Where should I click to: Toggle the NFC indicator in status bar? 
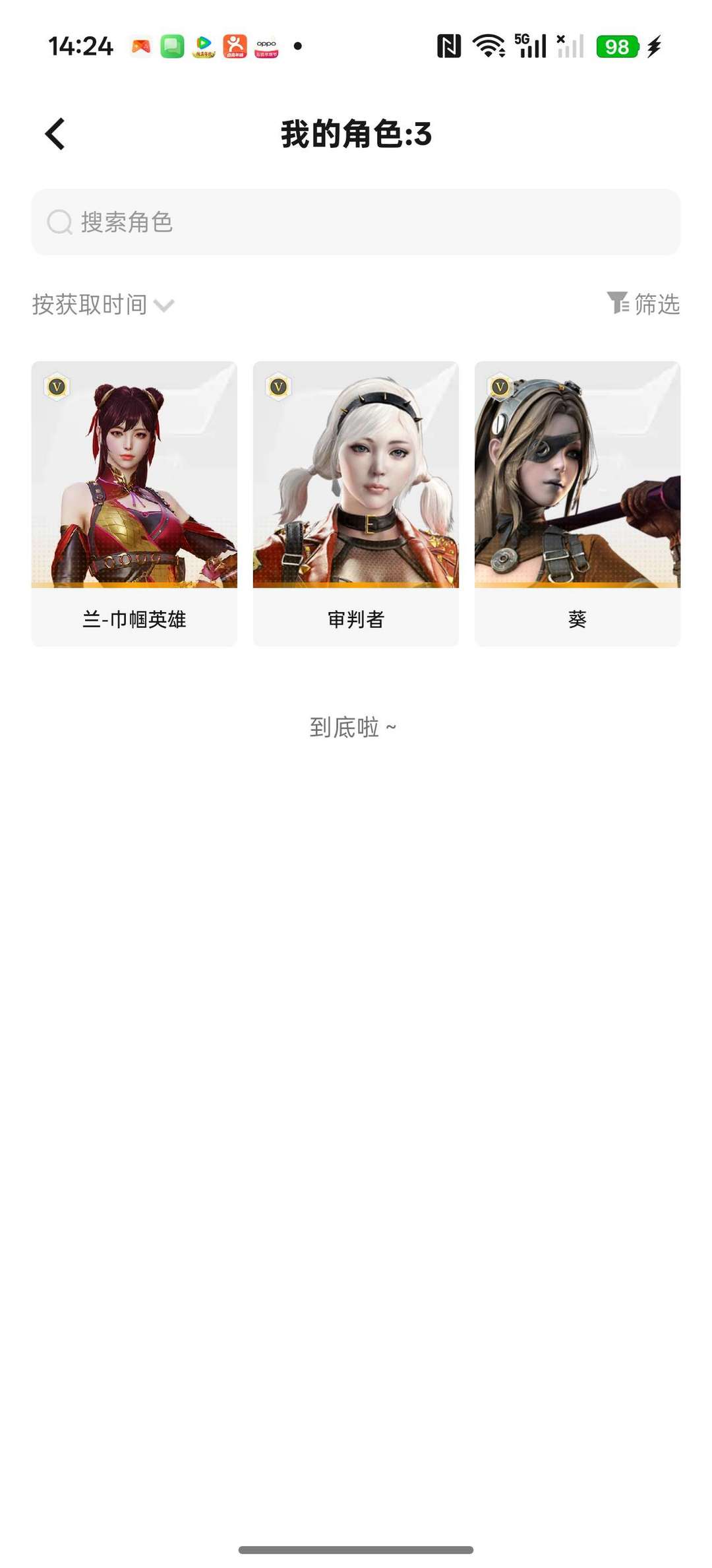point(449,45)
